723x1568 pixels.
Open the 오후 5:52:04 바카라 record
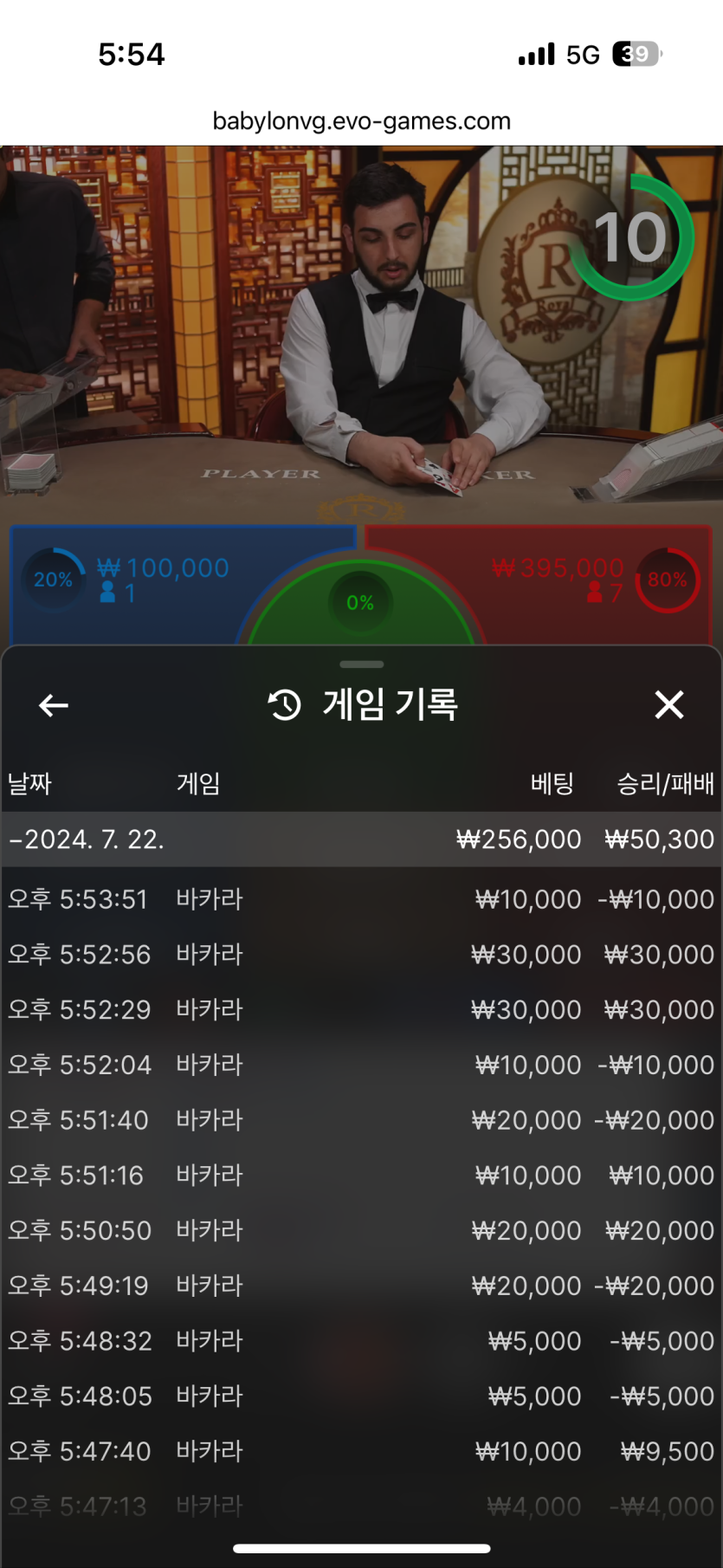pos(361,1065)
